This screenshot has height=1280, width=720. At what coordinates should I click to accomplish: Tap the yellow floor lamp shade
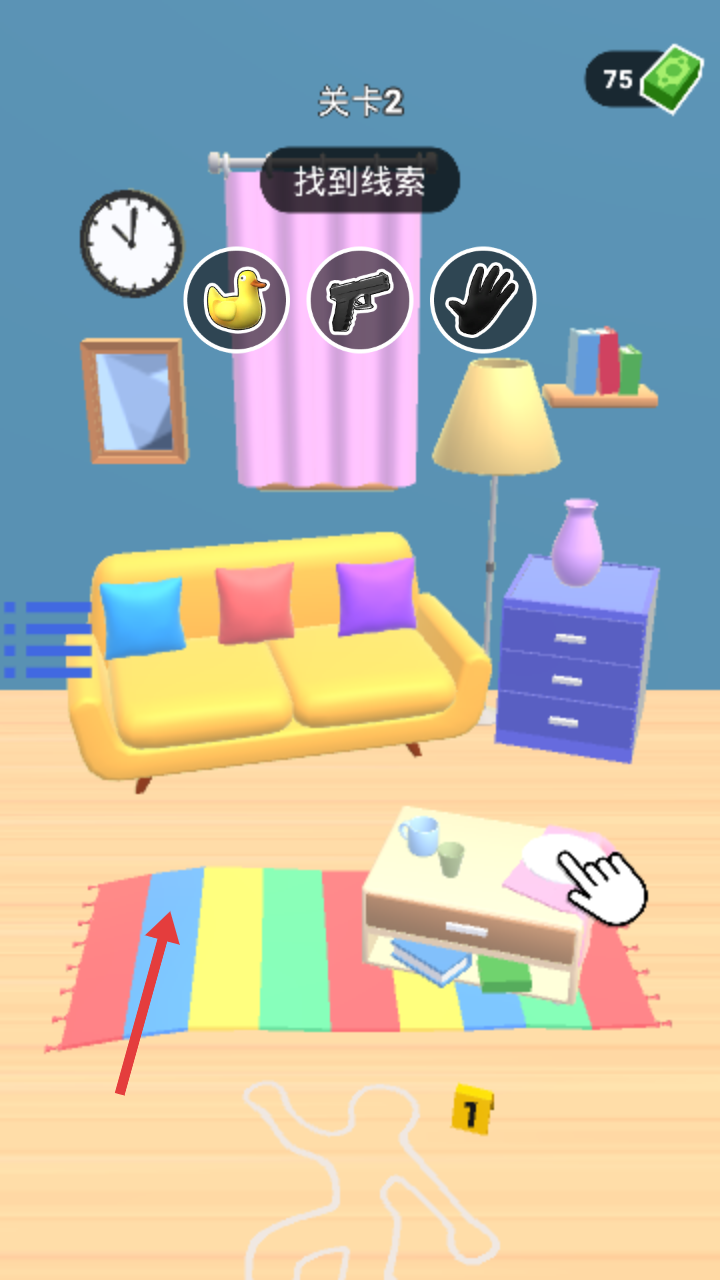click(496, 420)
